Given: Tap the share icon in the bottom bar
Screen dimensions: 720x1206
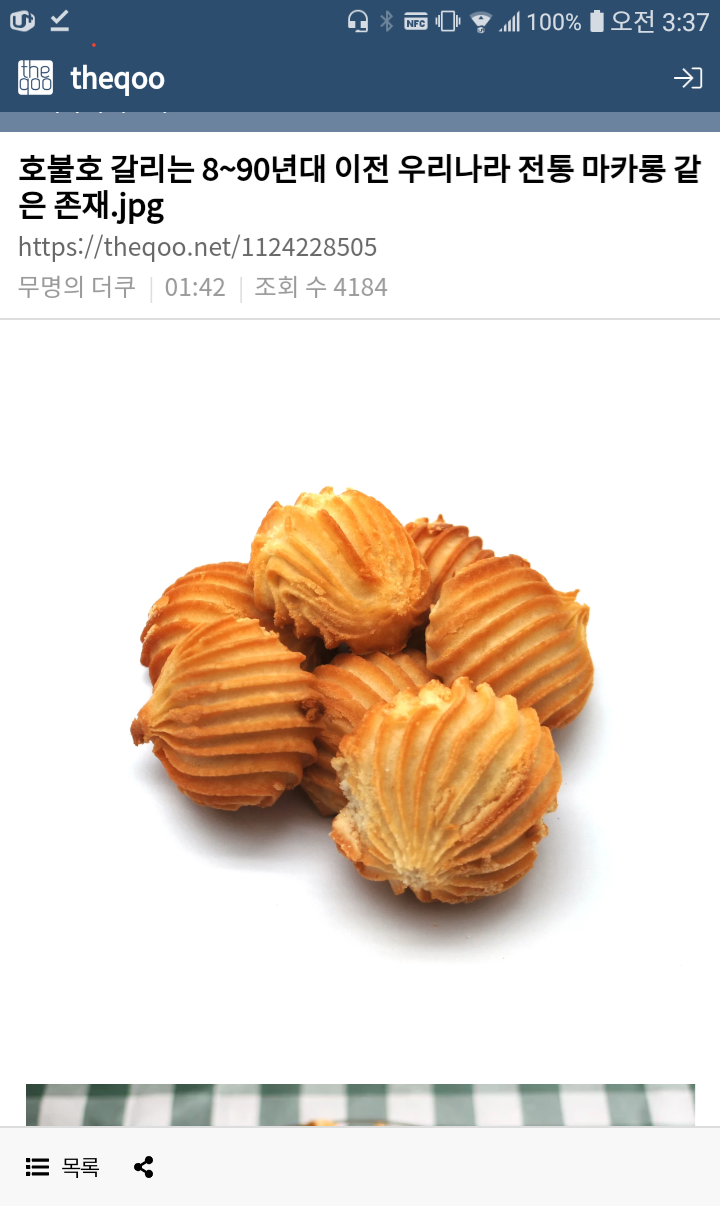Looking at the screenshot, I should (143, 1167).
